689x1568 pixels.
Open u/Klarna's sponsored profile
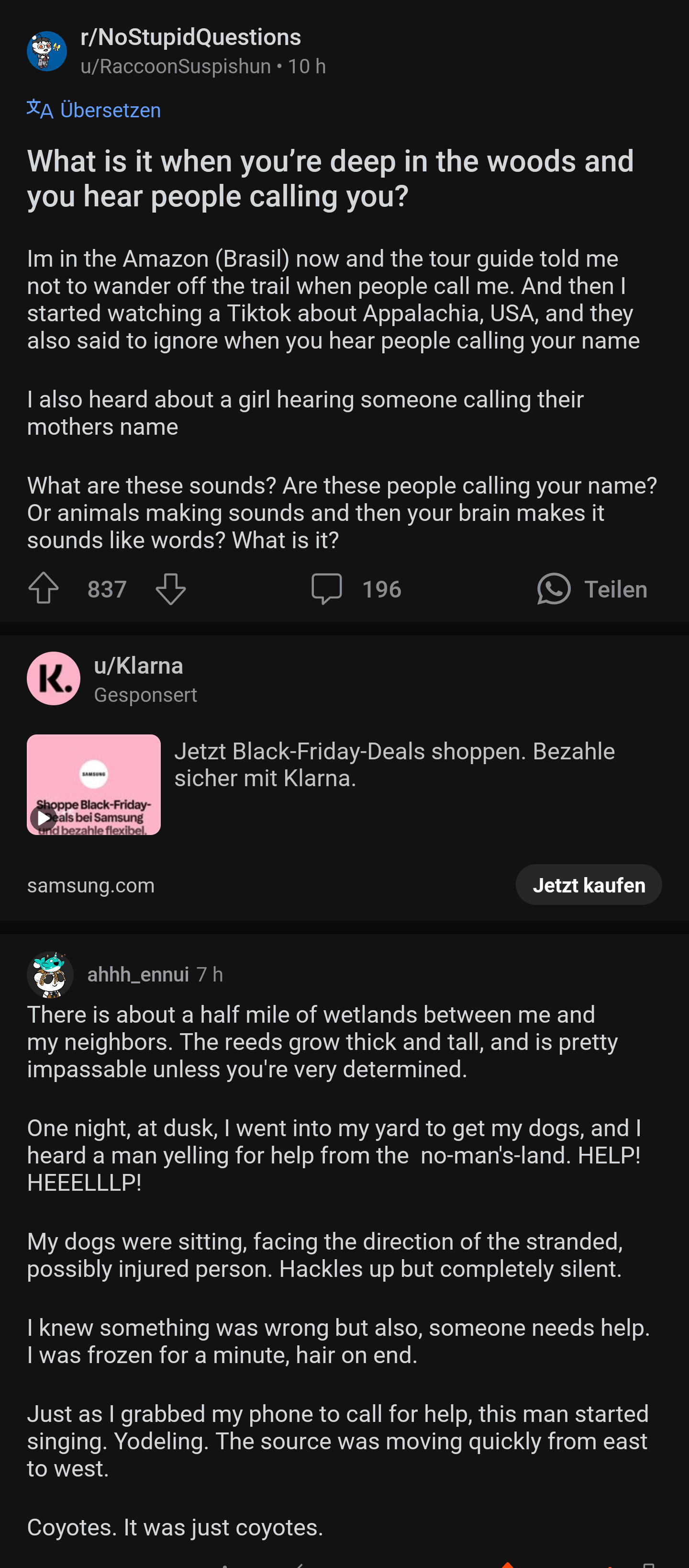click(x=138, y=666)
